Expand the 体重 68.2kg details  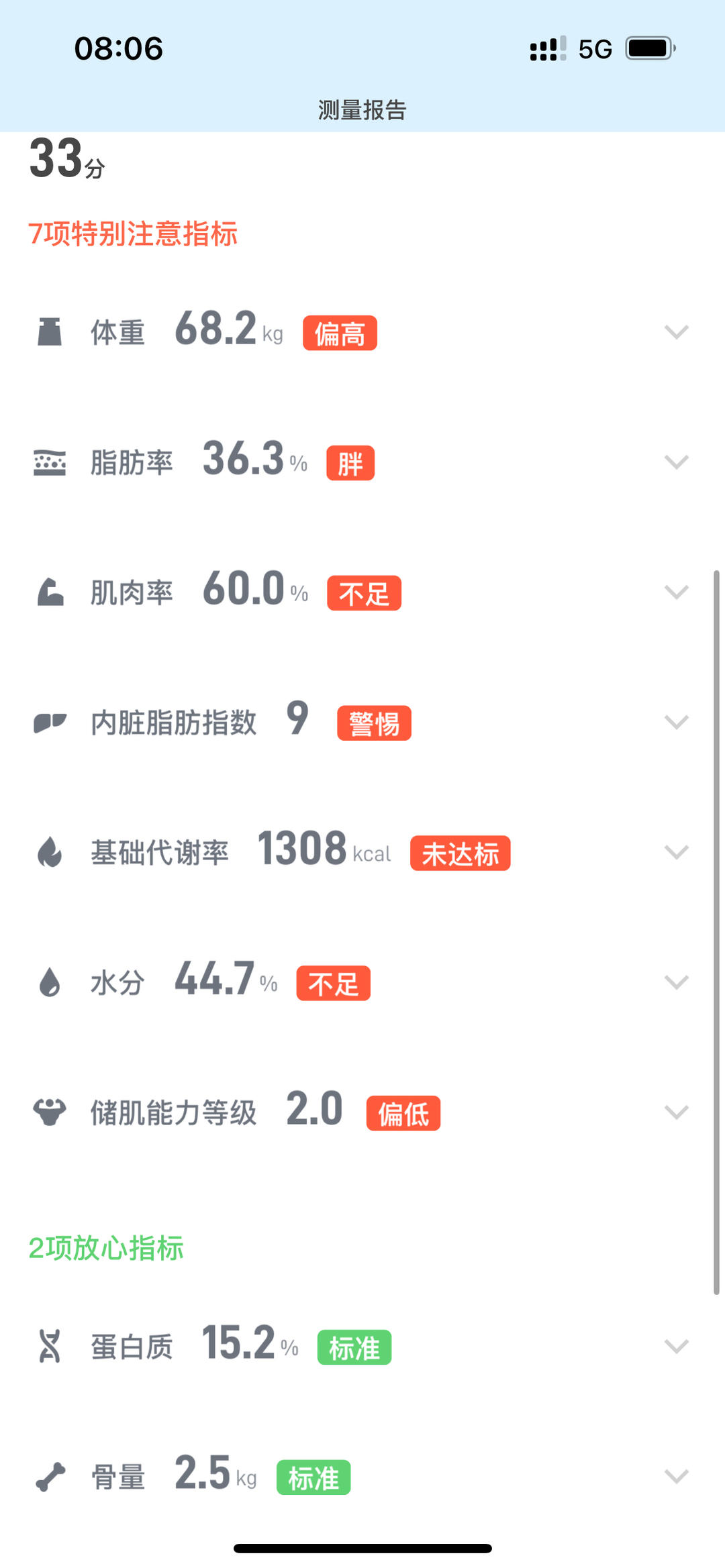coord(676,332)
